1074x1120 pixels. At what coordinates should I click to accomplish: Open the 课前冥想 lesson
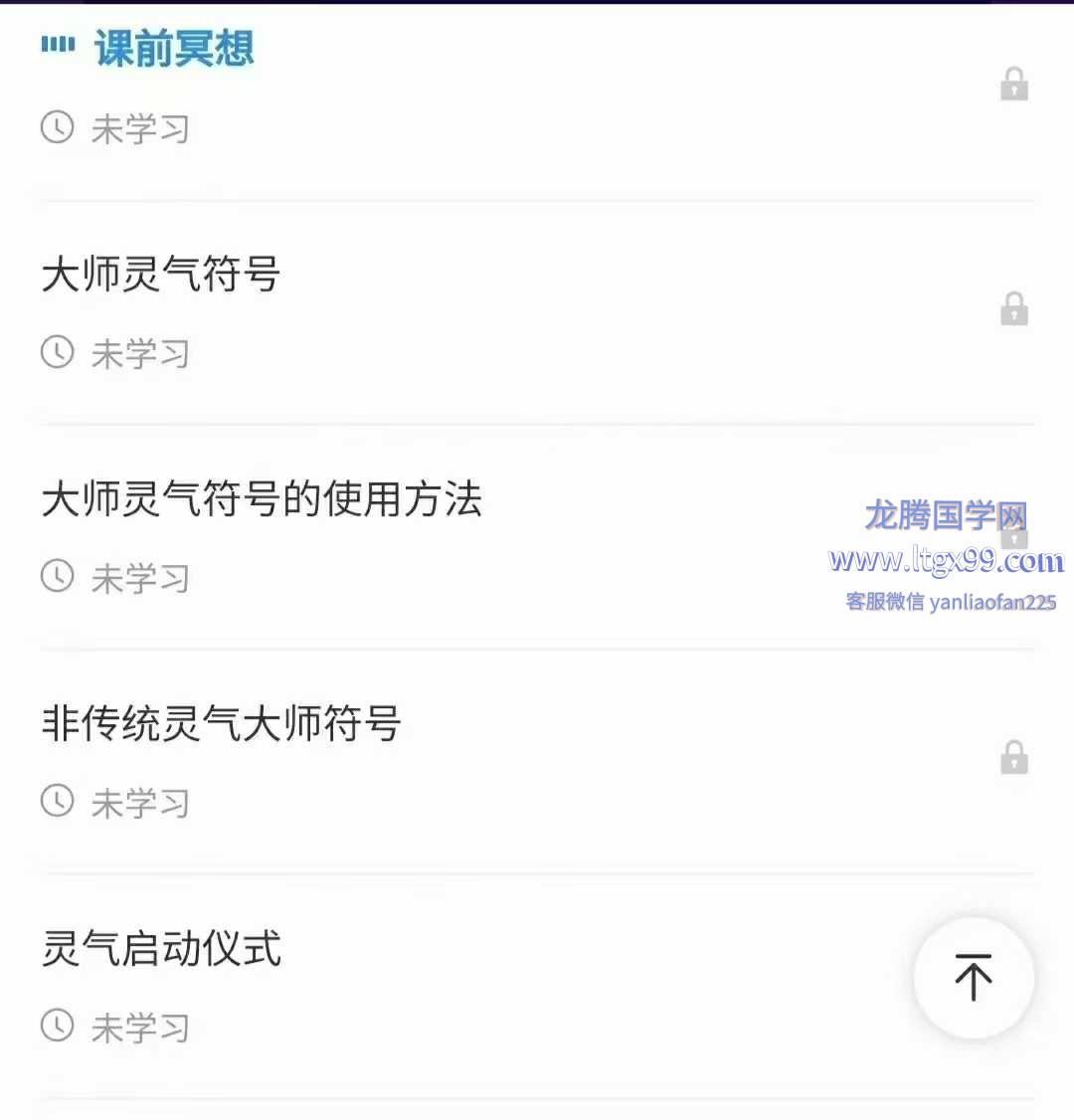pyautogui.click(x=175, y=50)
